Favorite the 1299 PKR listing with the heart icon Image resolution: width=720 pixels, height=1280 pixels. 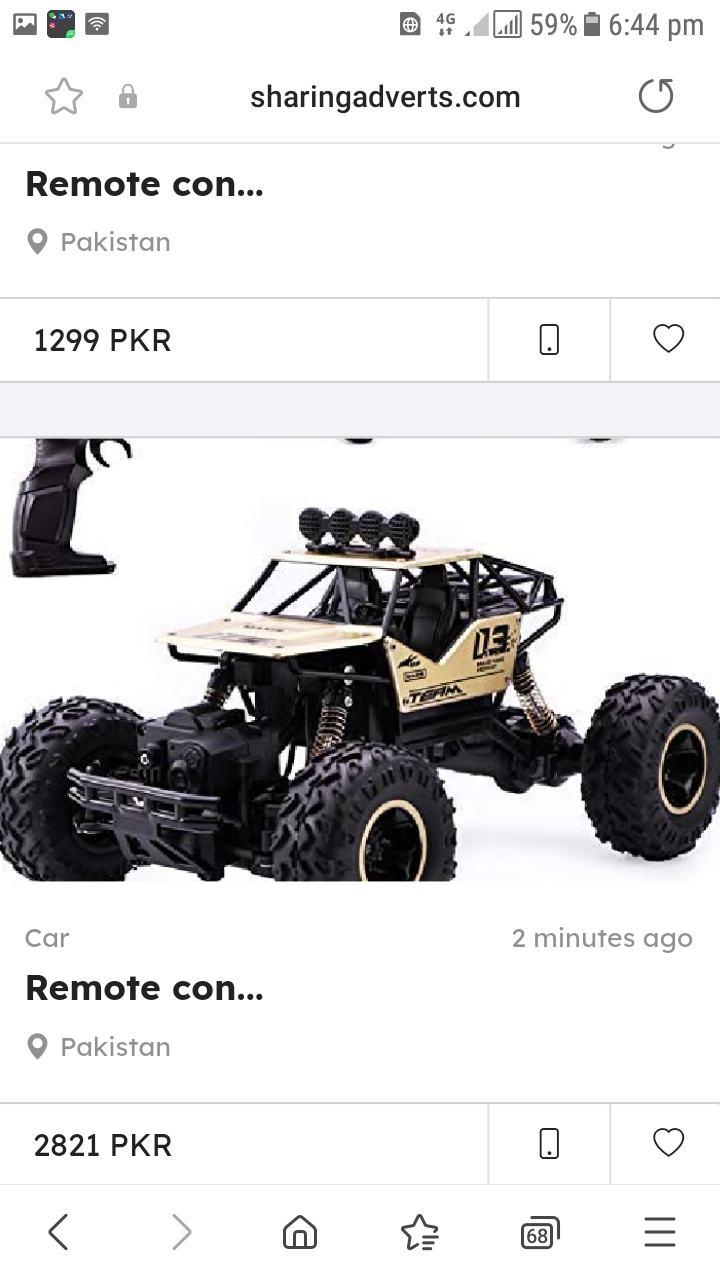[x=668, y=340]
